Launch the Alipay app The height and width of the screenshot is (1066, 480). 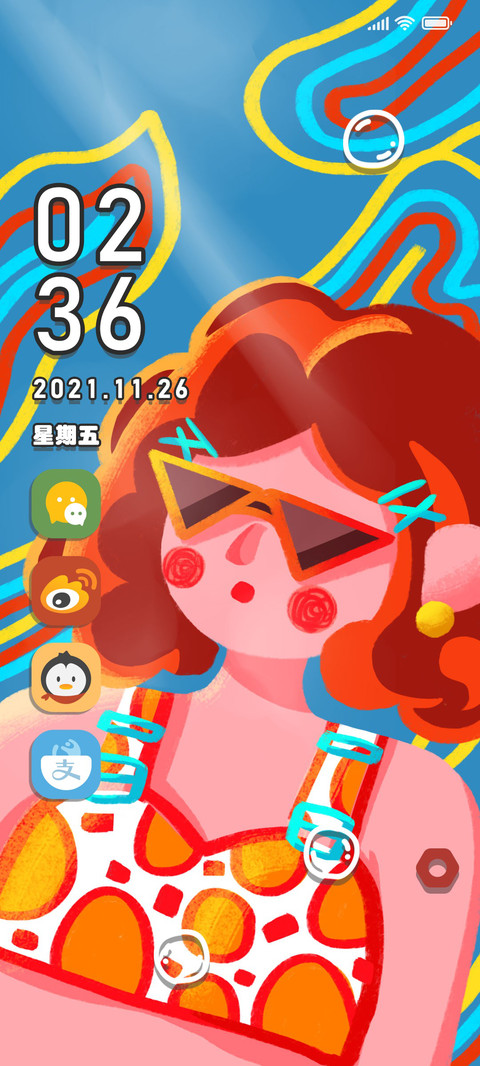pos(66,765)
